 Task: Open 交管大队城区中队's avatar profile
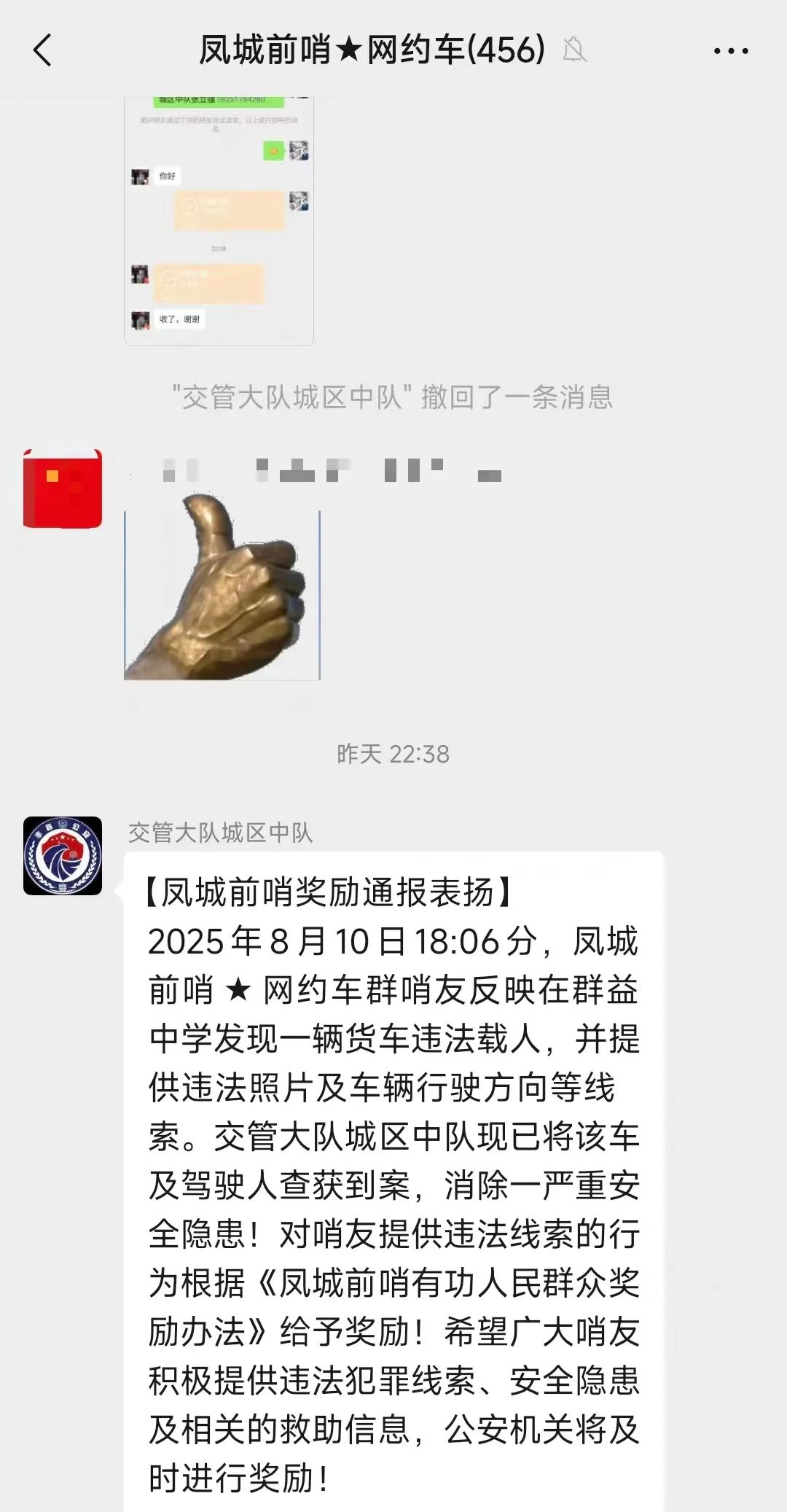coord(63,855)
